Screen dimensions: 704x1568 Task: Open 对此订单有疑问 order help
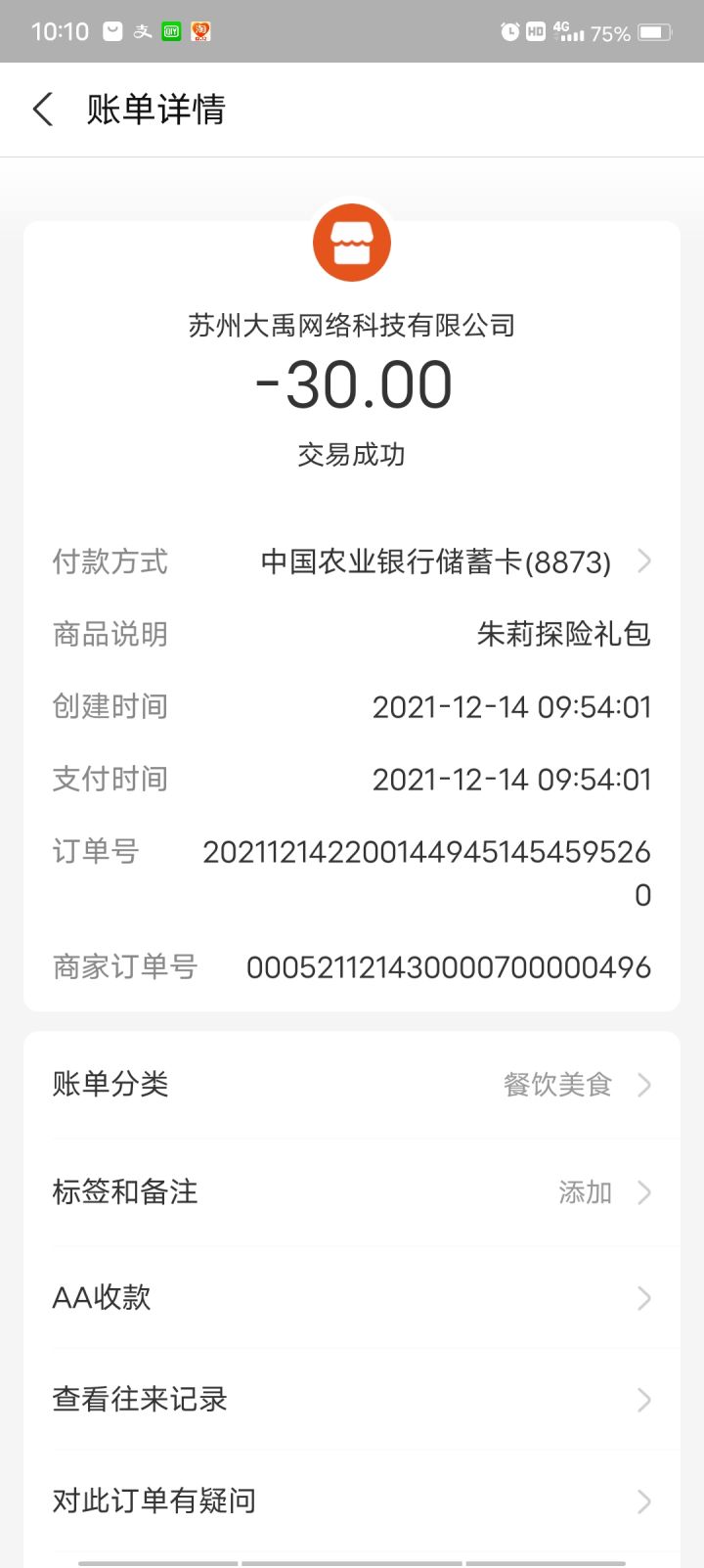tap(352, 1501)
